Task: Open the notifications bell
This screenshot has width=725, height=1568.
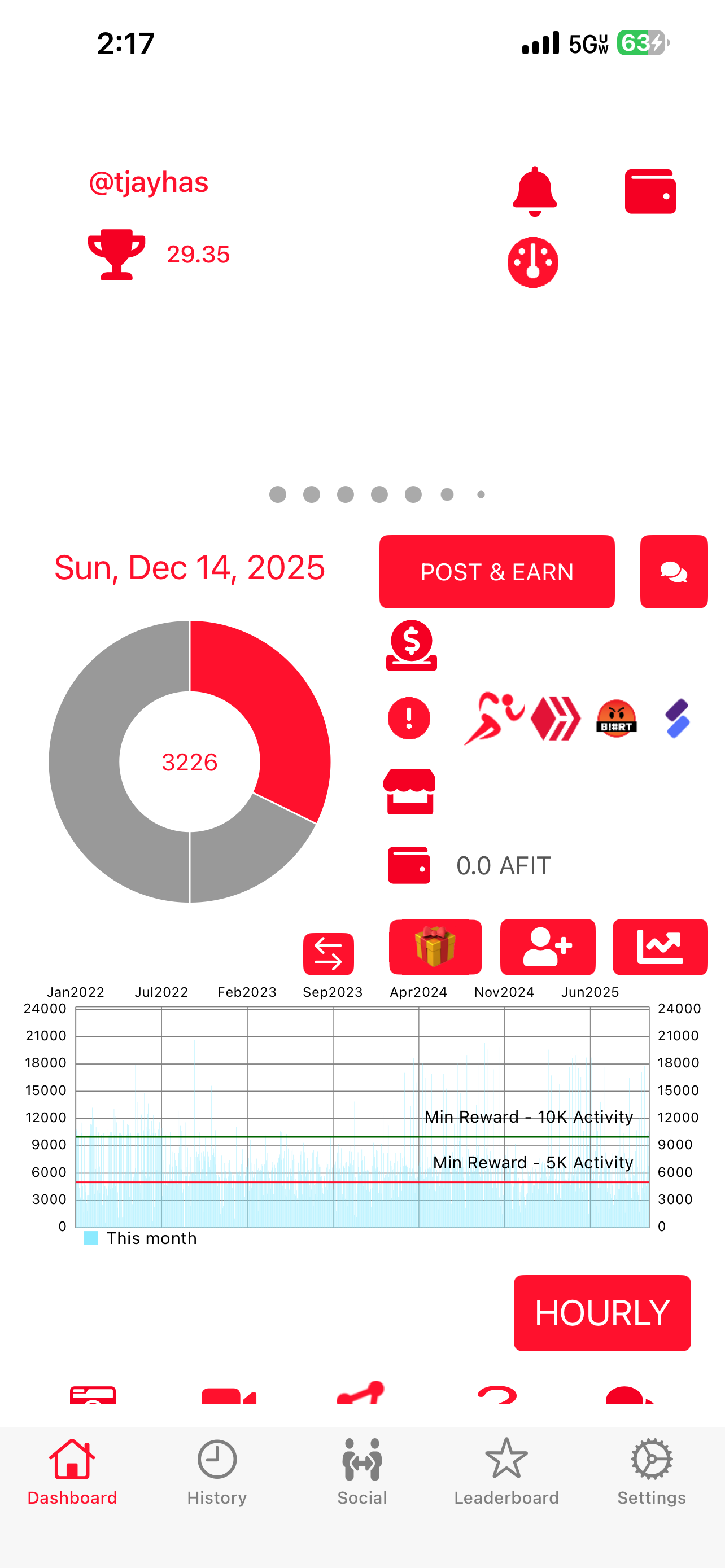Action: (x=535, y=191)
